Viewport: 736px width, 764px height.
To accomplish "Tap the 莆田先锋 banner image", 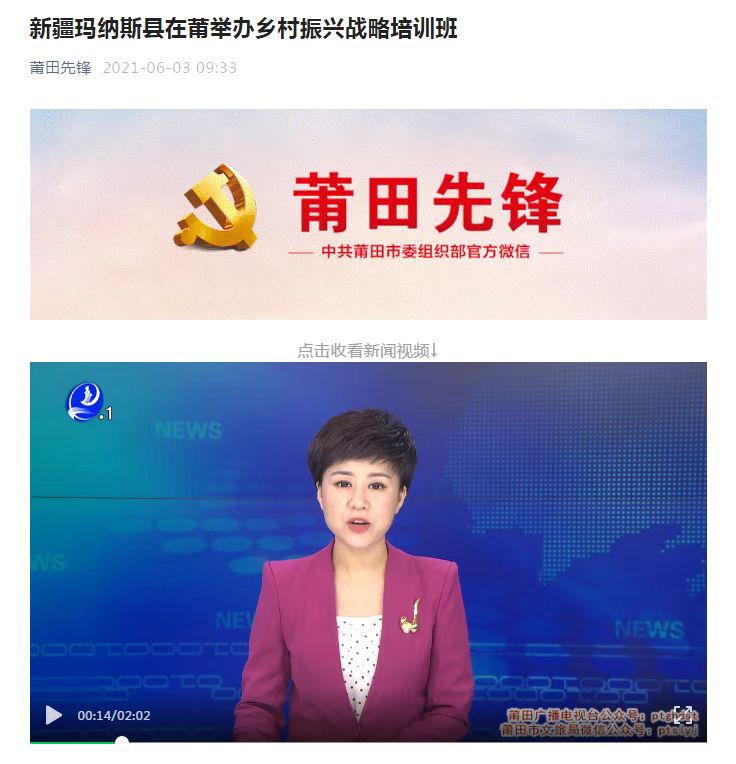I will coord(368,214).
